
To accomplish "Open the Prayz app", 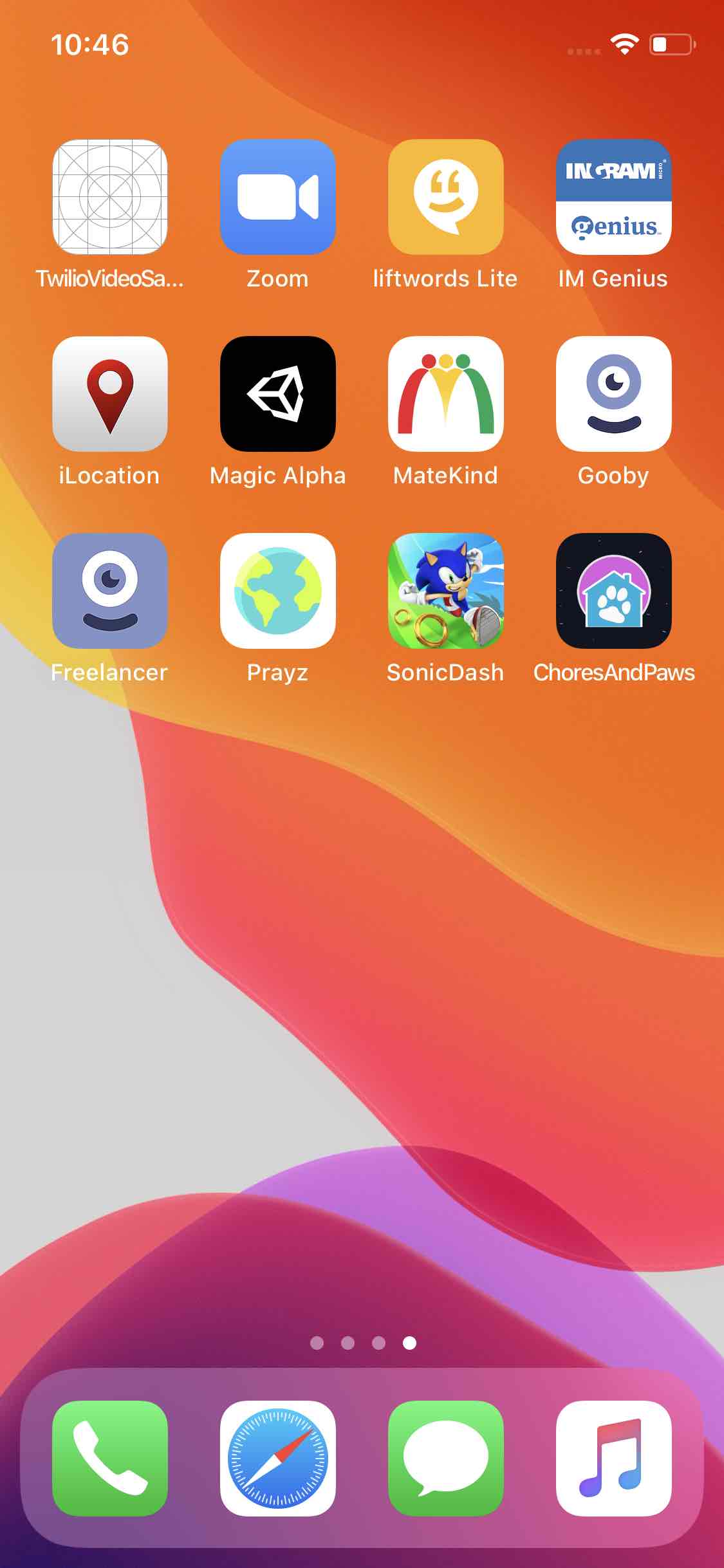I will pyautogui.click(x=277, y=591).
